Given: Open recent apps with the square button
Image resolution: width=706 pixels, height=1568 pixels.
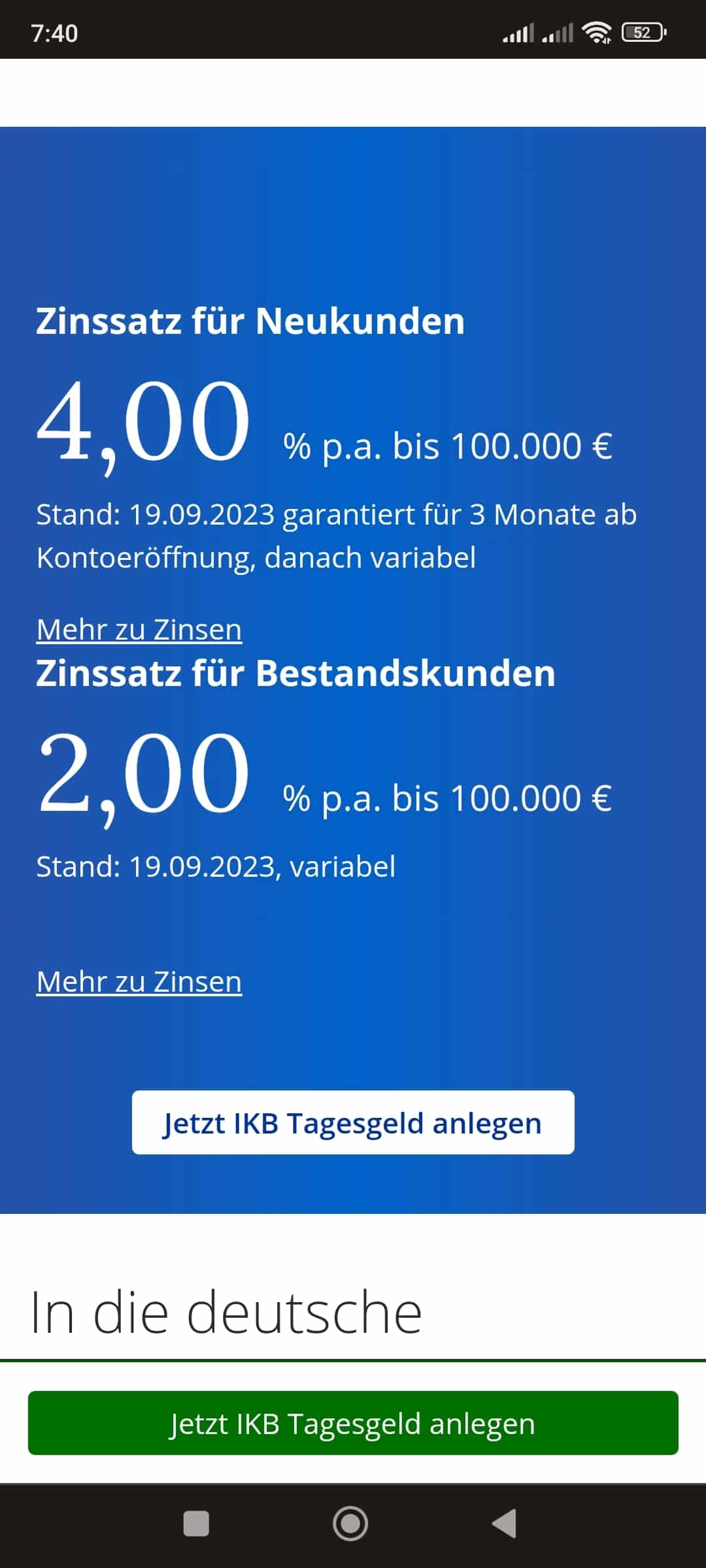Looking at the screenshot, I should [x=196, y=1524].
